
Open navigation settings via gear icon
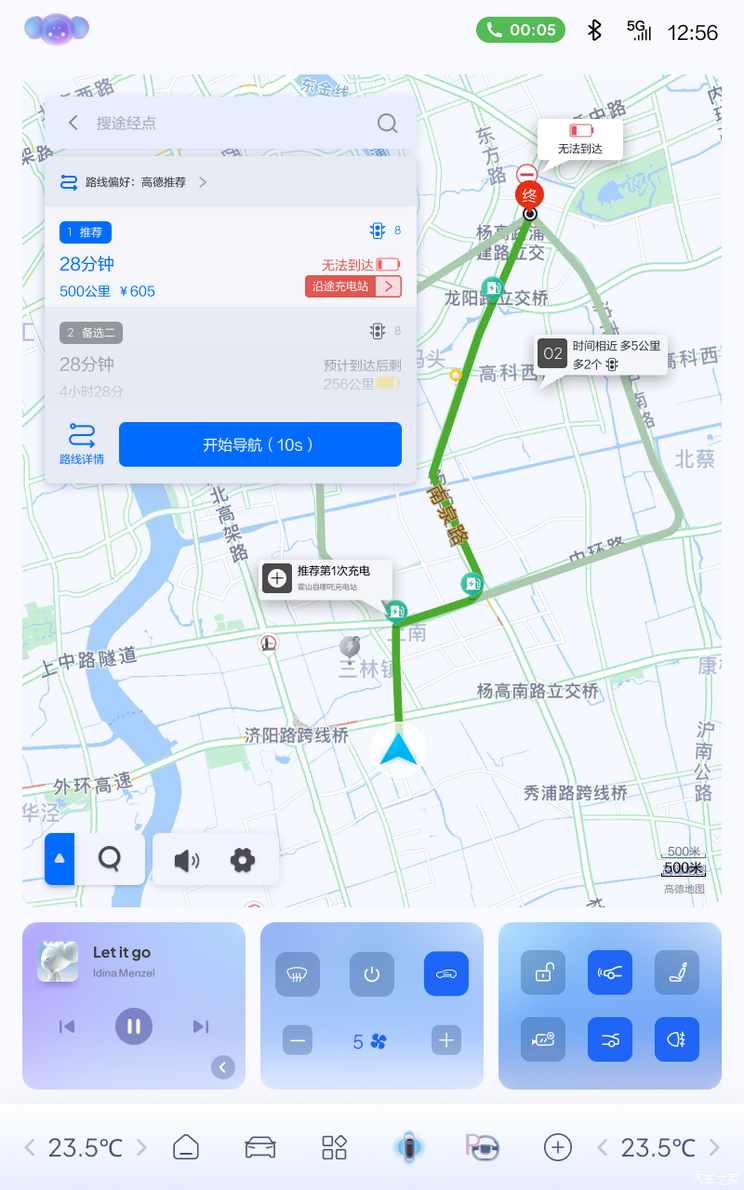243,858
